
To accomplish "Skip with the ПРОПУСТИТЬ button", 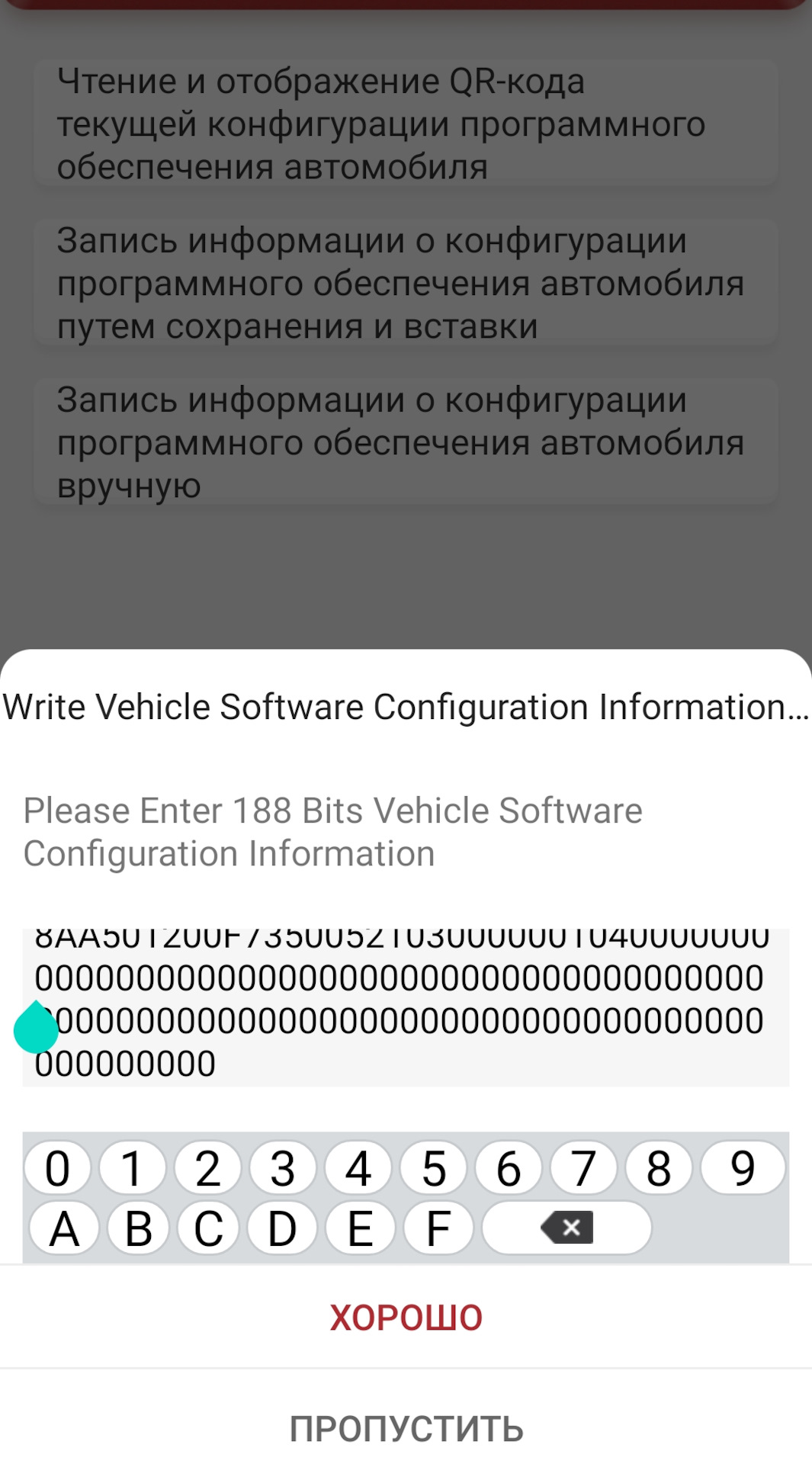I will (x=406, y=1428).
